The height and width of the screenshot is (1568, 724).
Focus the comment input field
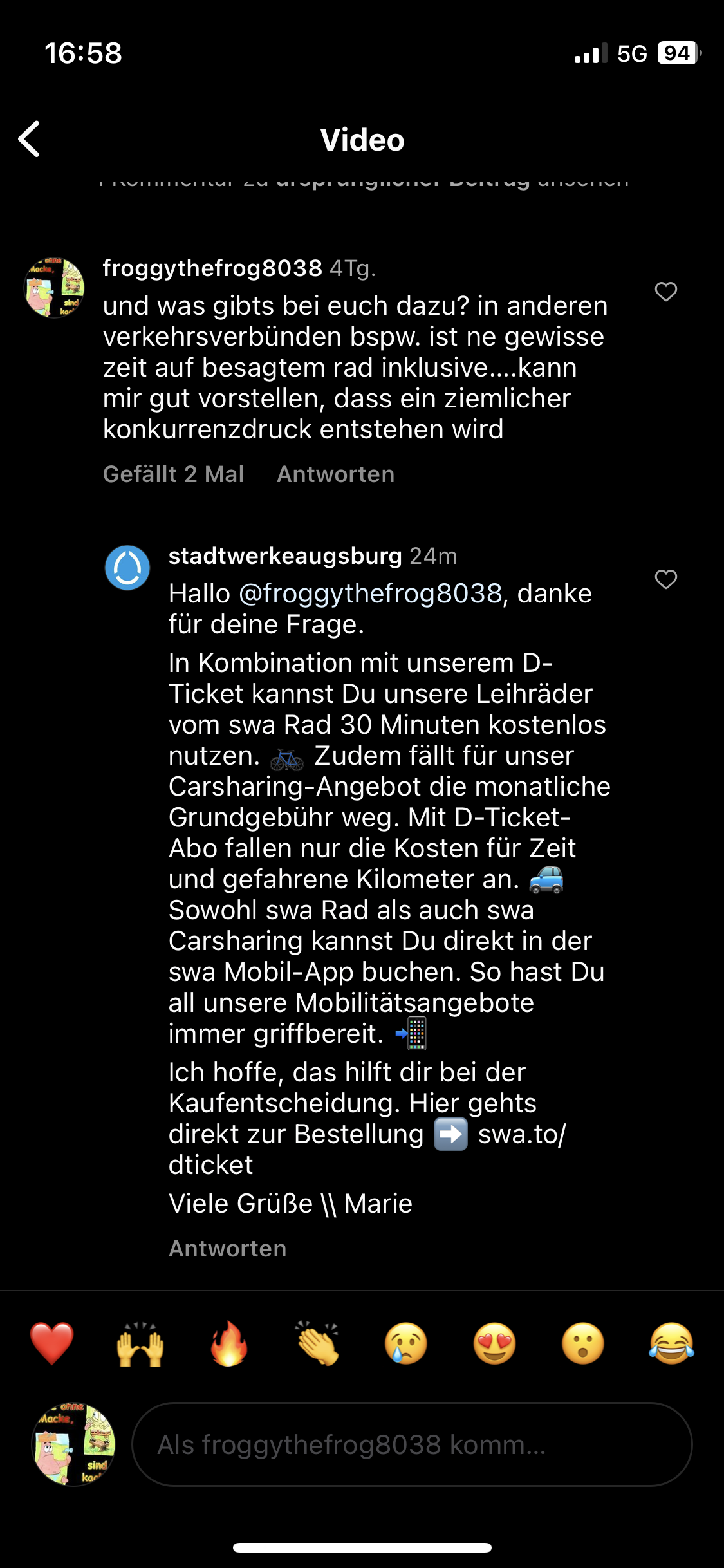click(412, 1444)
